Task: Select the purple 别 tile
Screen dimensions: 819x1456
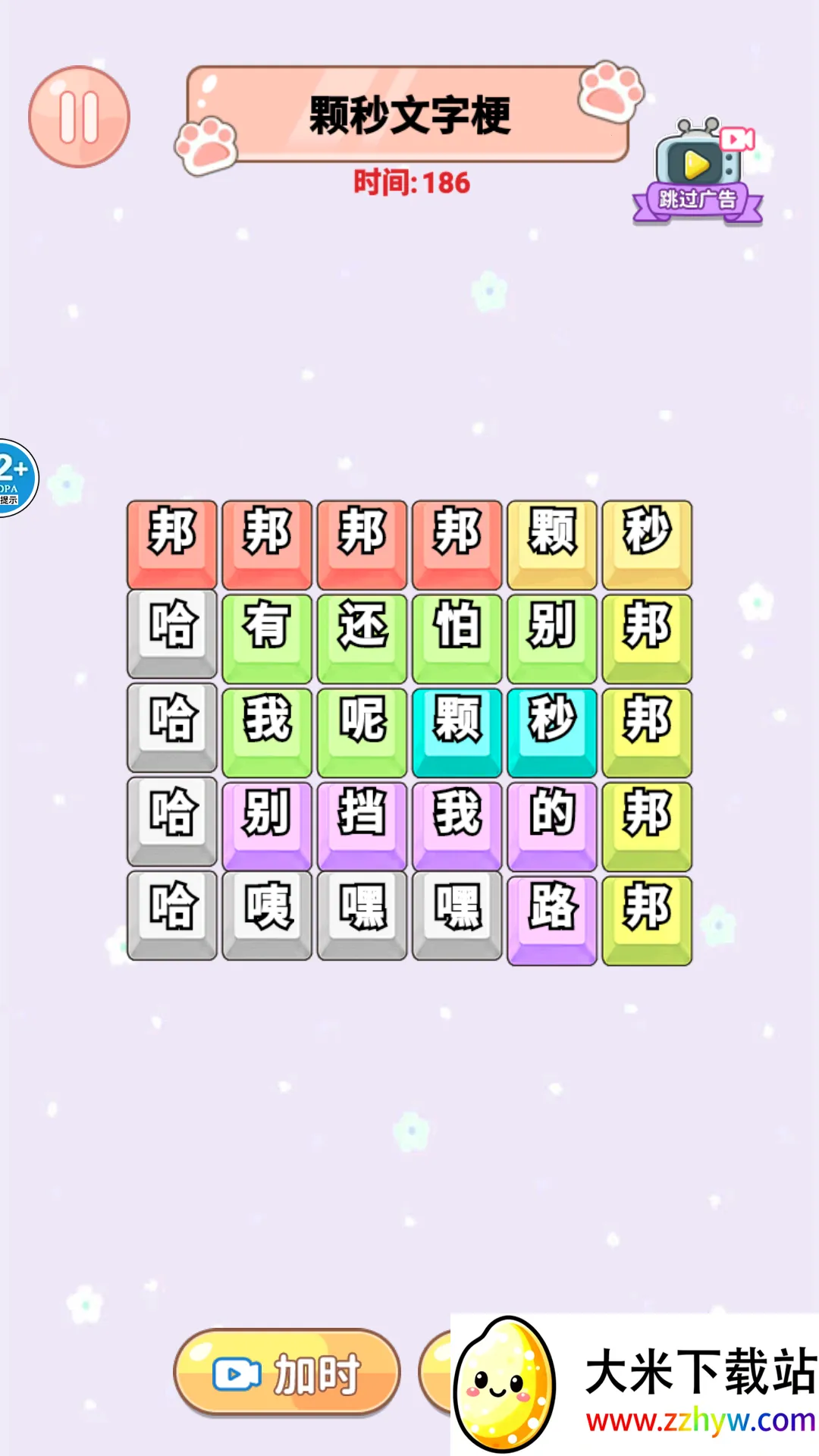Action: pyautogui.click(x=267, y=825)
